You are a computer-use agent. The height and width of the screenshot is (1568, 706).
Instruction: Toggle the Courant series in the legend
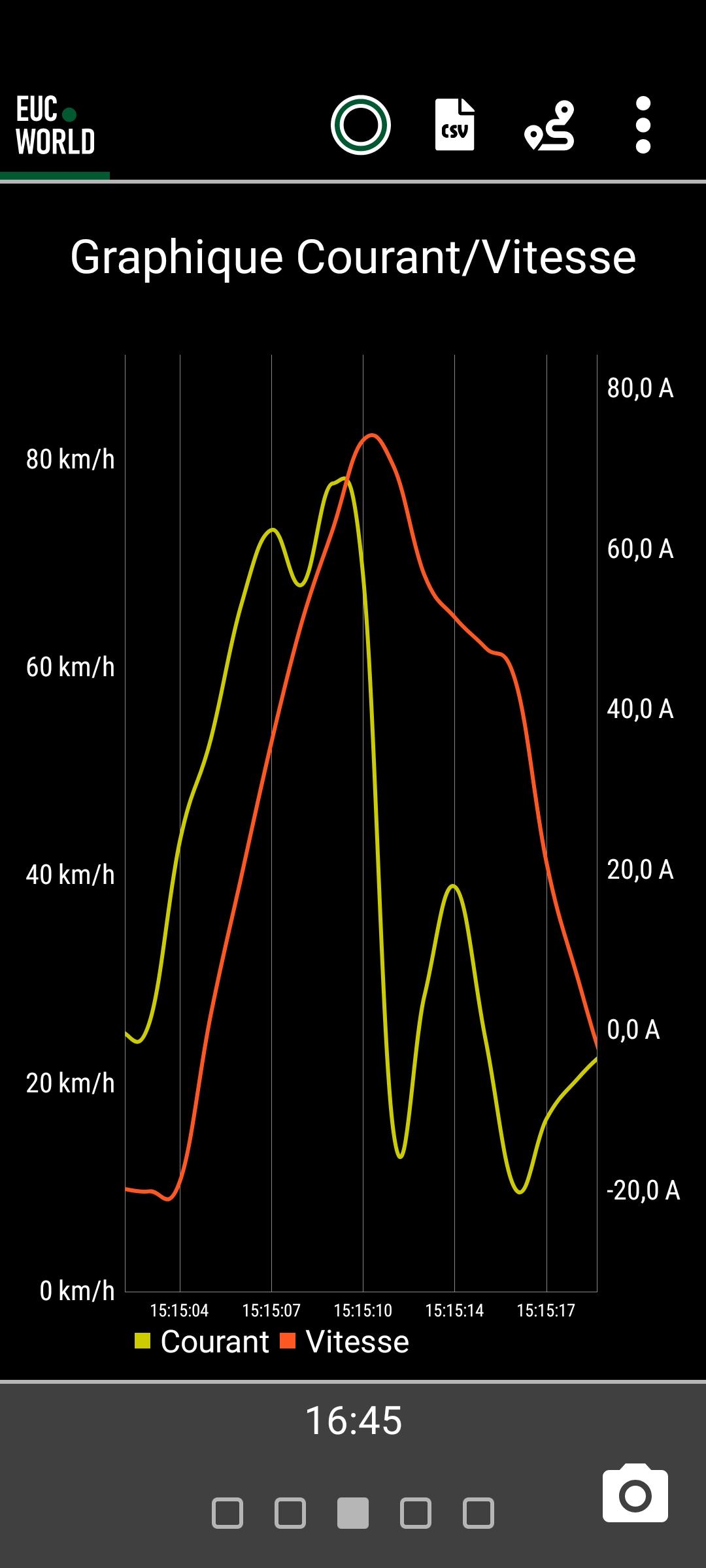pos(202,1342)
